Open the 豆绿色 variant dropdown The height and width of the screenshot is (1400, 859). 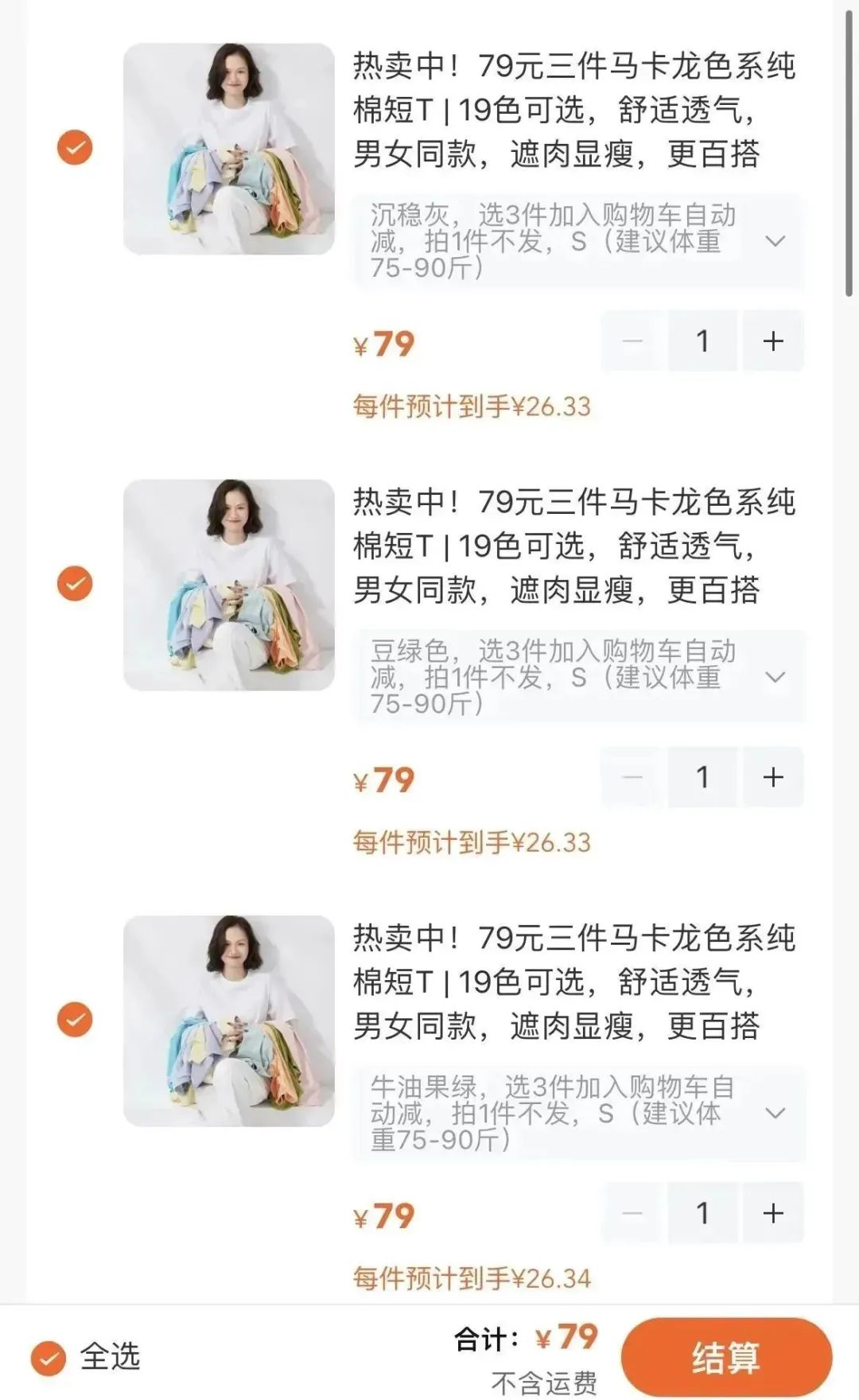tap(579, 677)
